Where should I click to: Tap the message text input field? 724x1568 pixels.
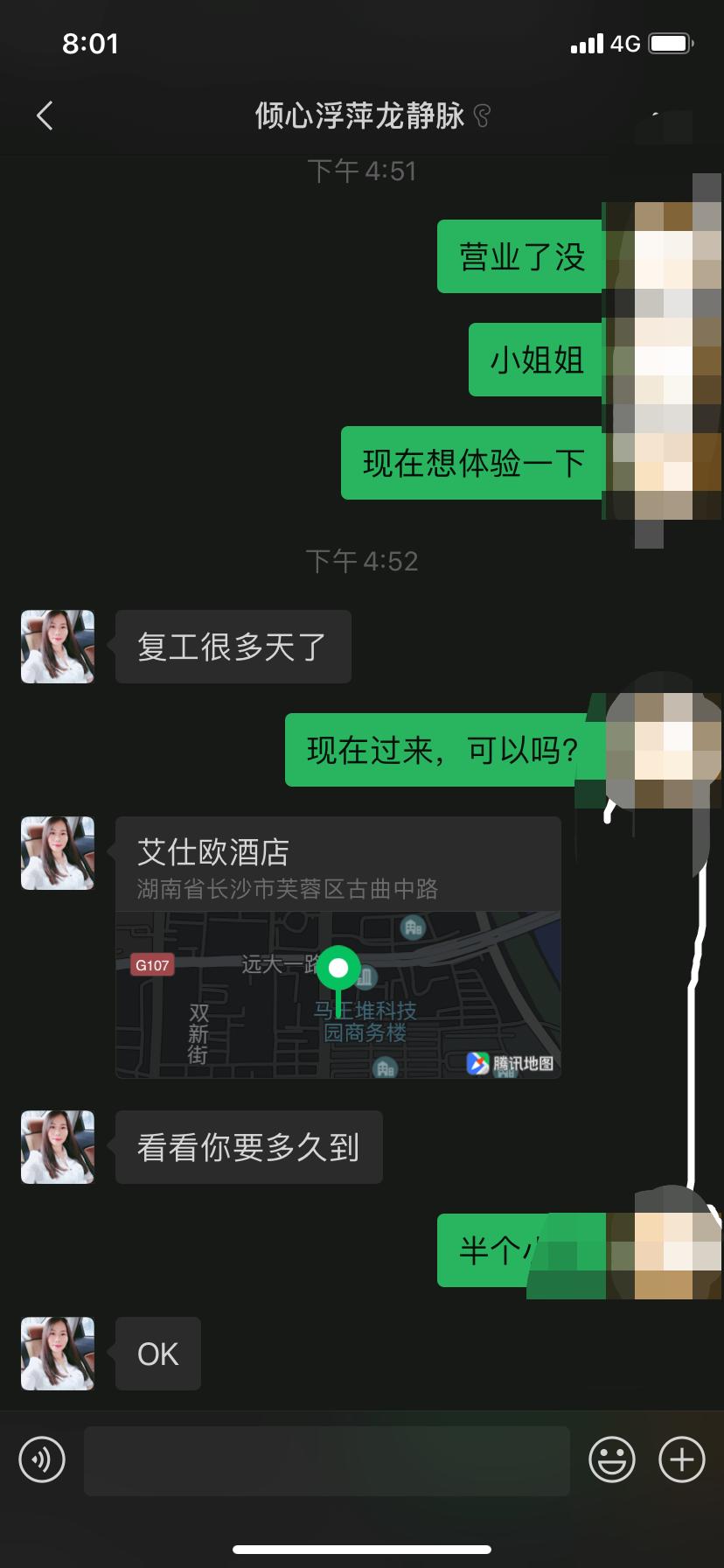click(325, 1459)
